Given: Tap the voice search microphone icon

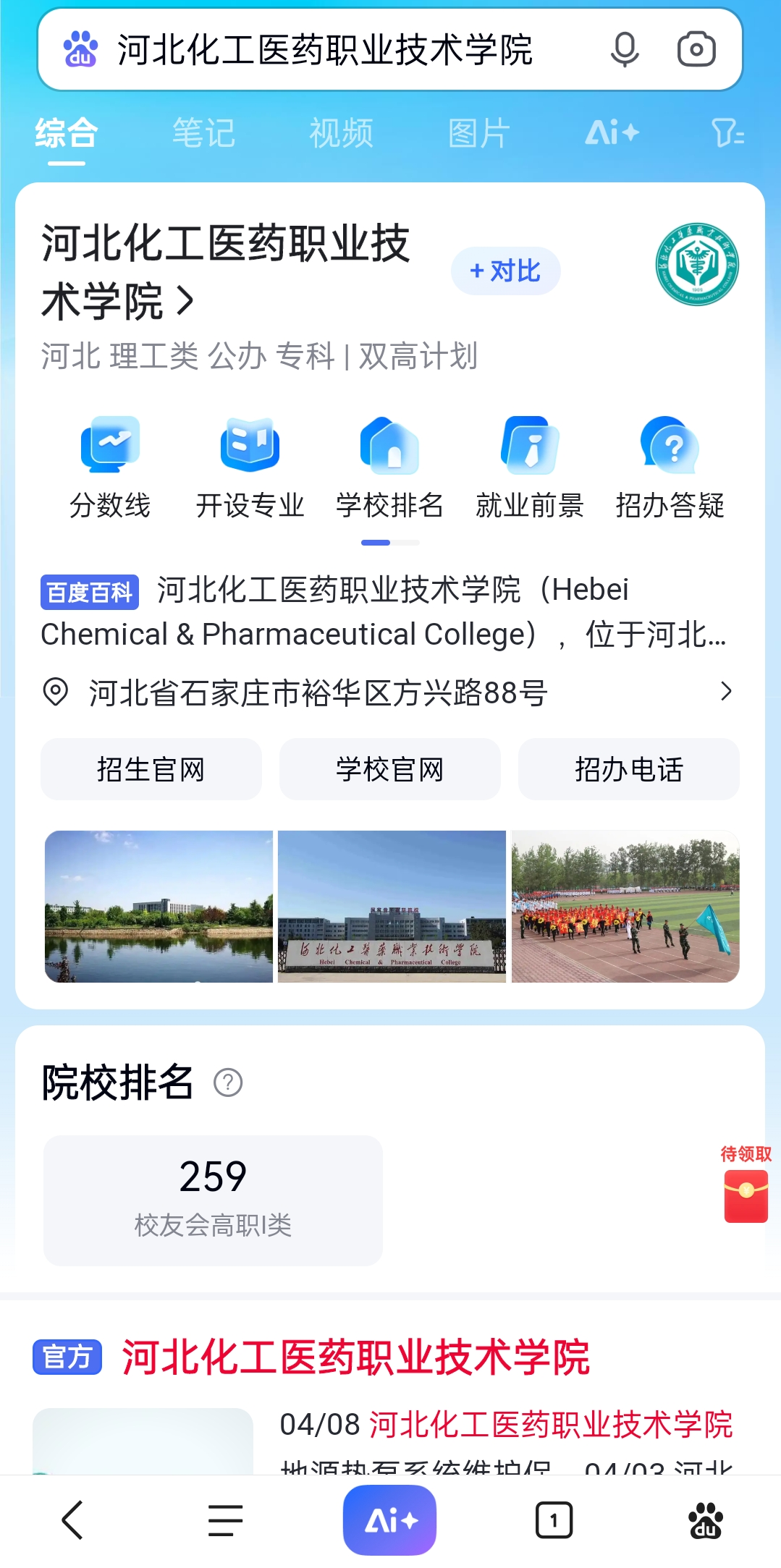Looking at the screenshot, I should point(624,49).
